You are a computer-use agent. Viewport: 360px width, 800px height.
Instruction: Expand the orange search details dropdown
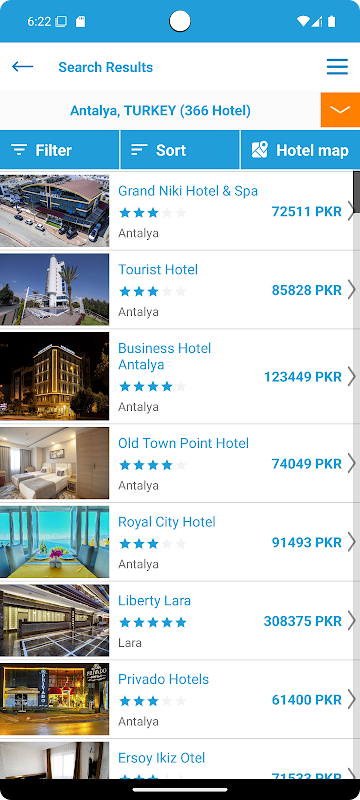click(340, 110)
